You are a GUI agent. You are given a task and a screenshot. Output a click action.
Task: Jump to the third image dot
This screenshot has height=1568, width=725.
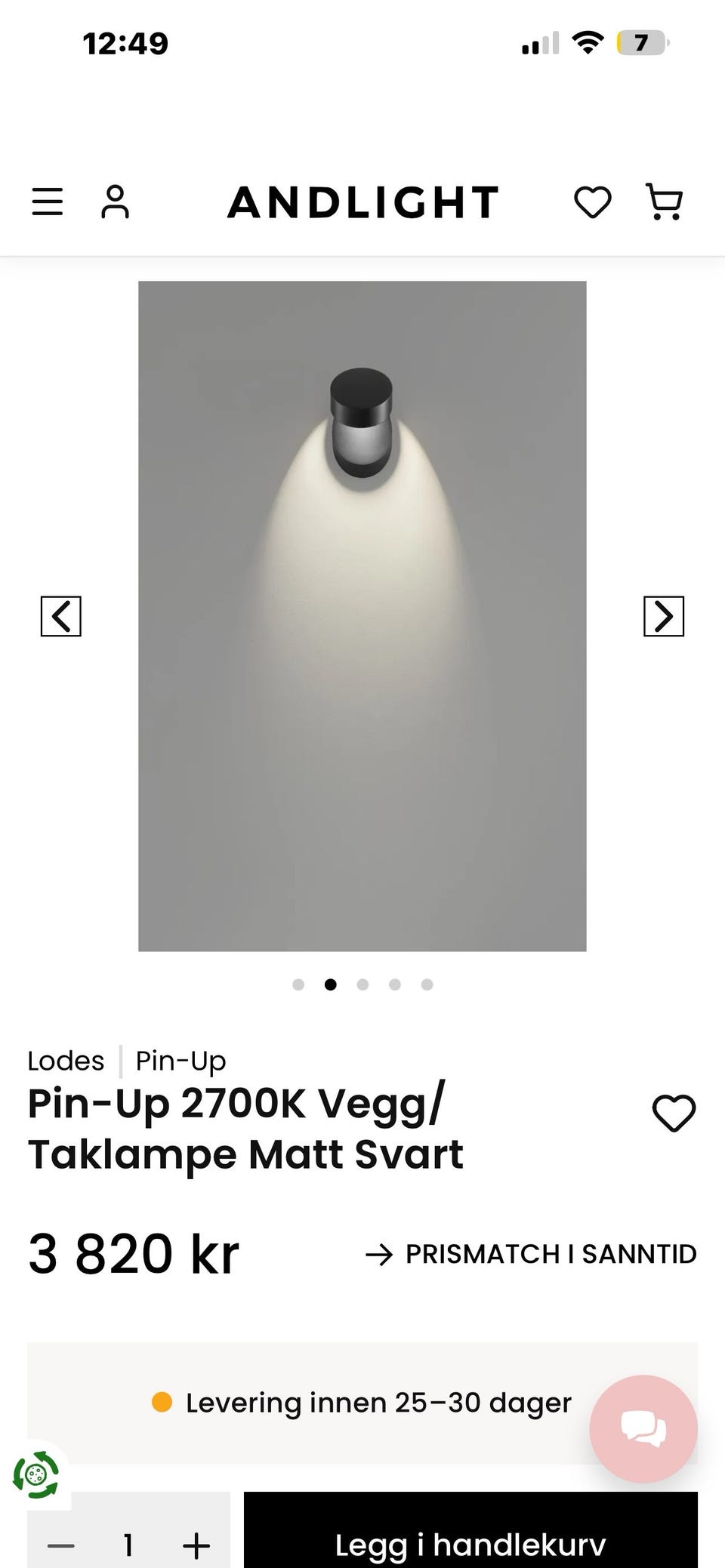[362, 984]
